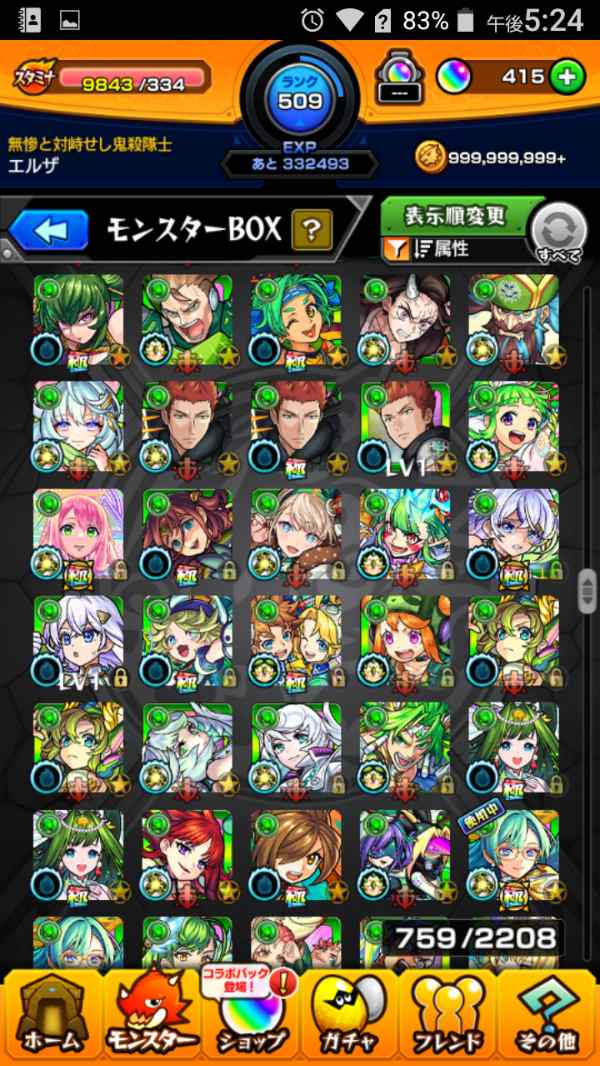
Task: Open the rank 509 gauge
Action: click(x=299, y=100)
